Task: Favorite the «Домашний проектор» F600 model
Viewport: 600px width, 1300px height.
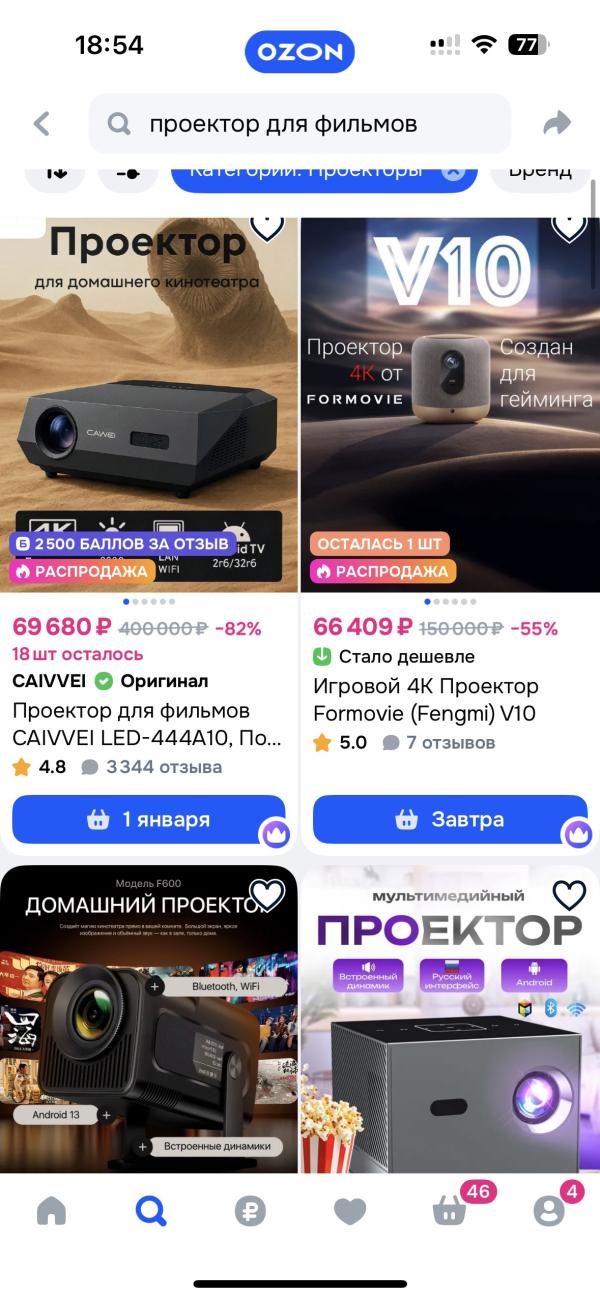Action: (x=267, y=894)
